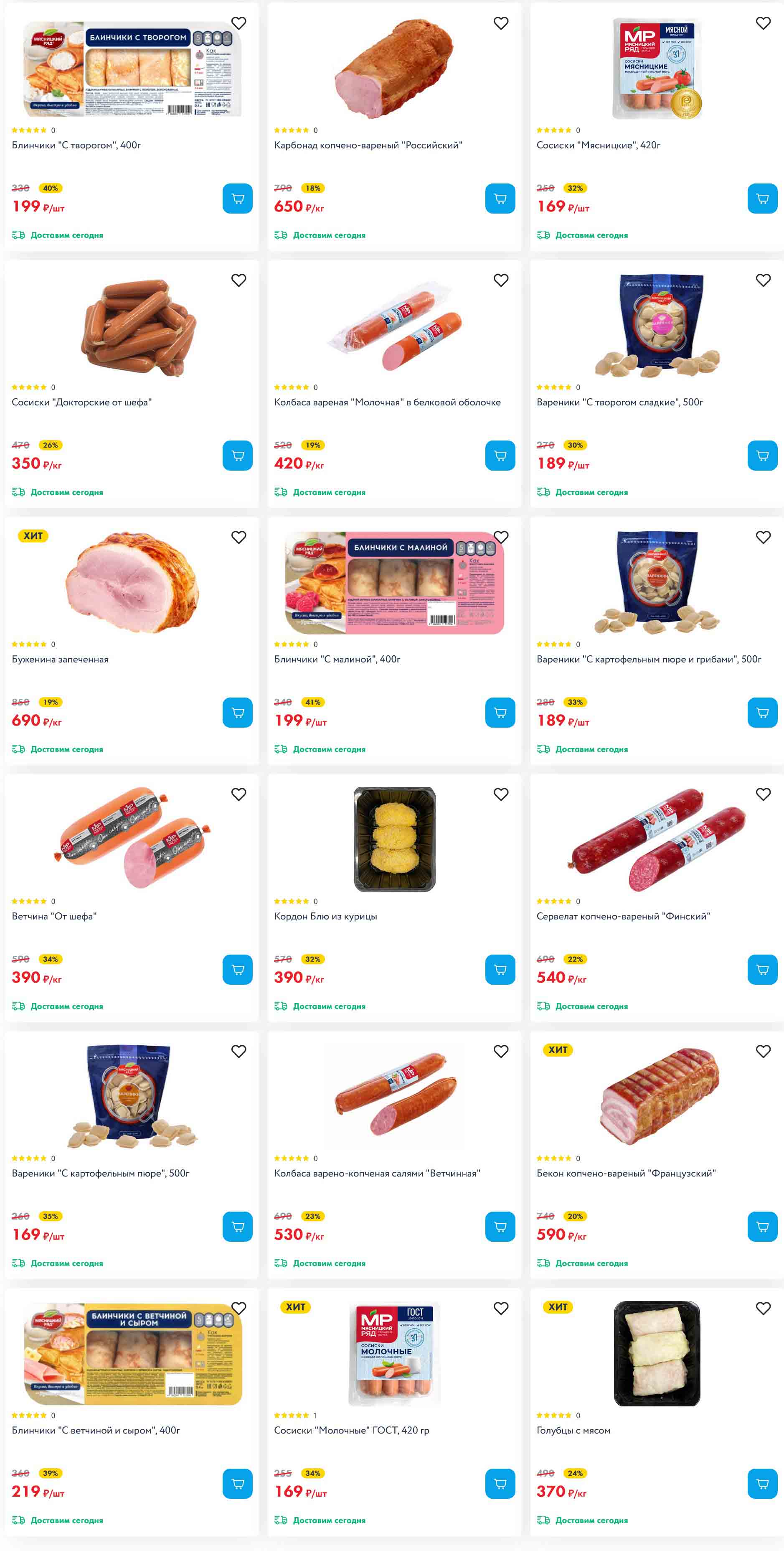Add Вареники "С творогом сладкие" to cart
The image size is (784, 1551).
(x=762, y=456)
